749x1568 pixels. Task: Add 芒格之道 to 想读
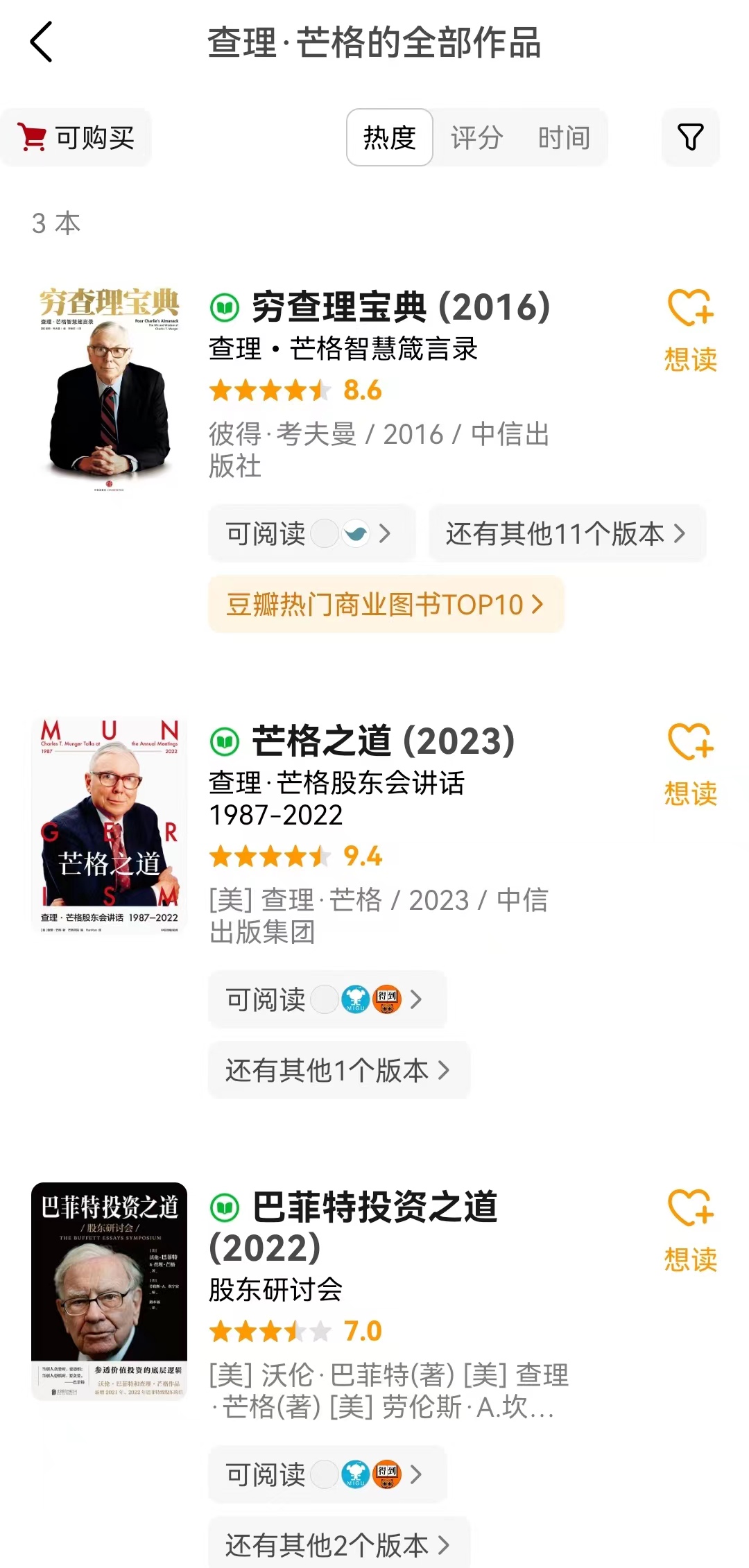[690, 764]
